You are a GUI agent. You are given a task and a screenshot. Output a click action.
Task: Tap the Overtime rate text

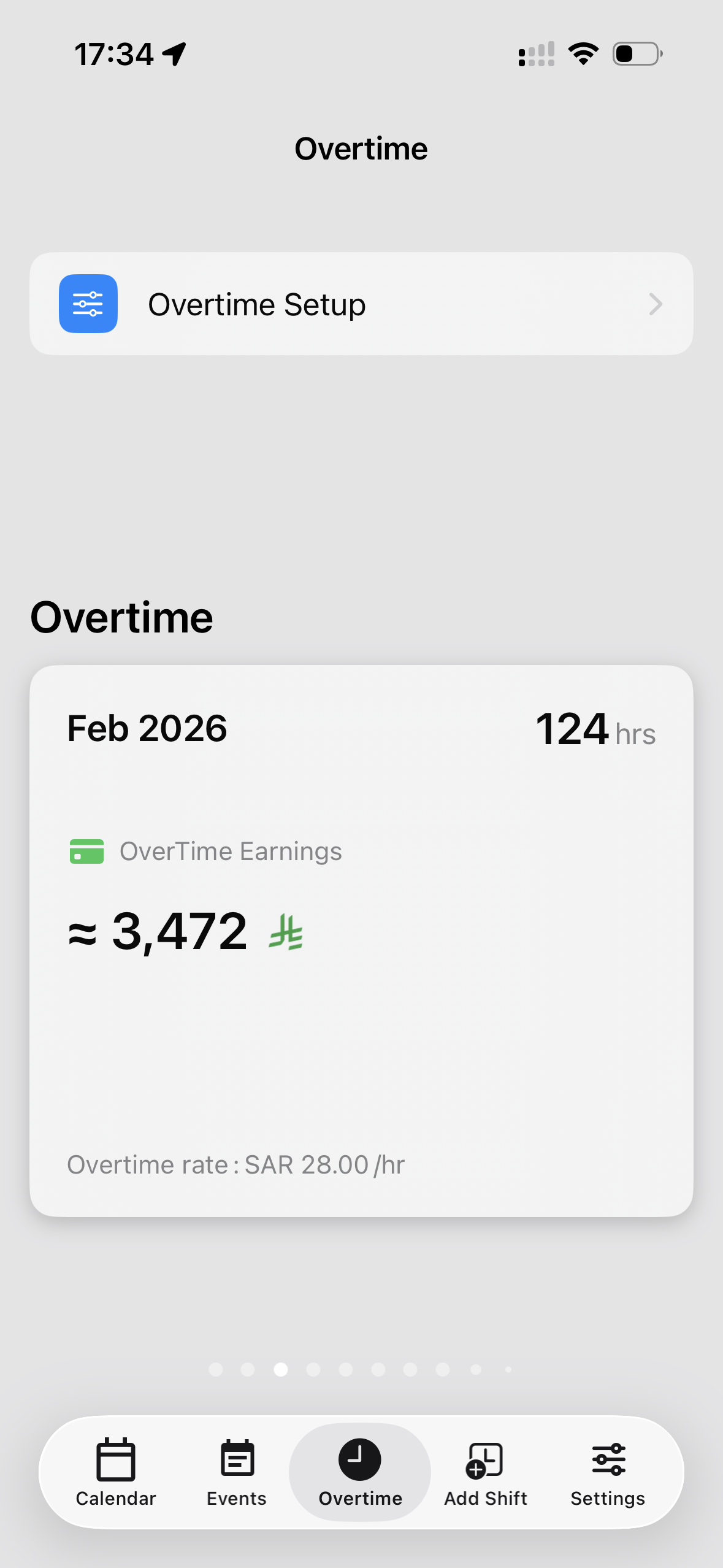click(x=235, y=1164)
